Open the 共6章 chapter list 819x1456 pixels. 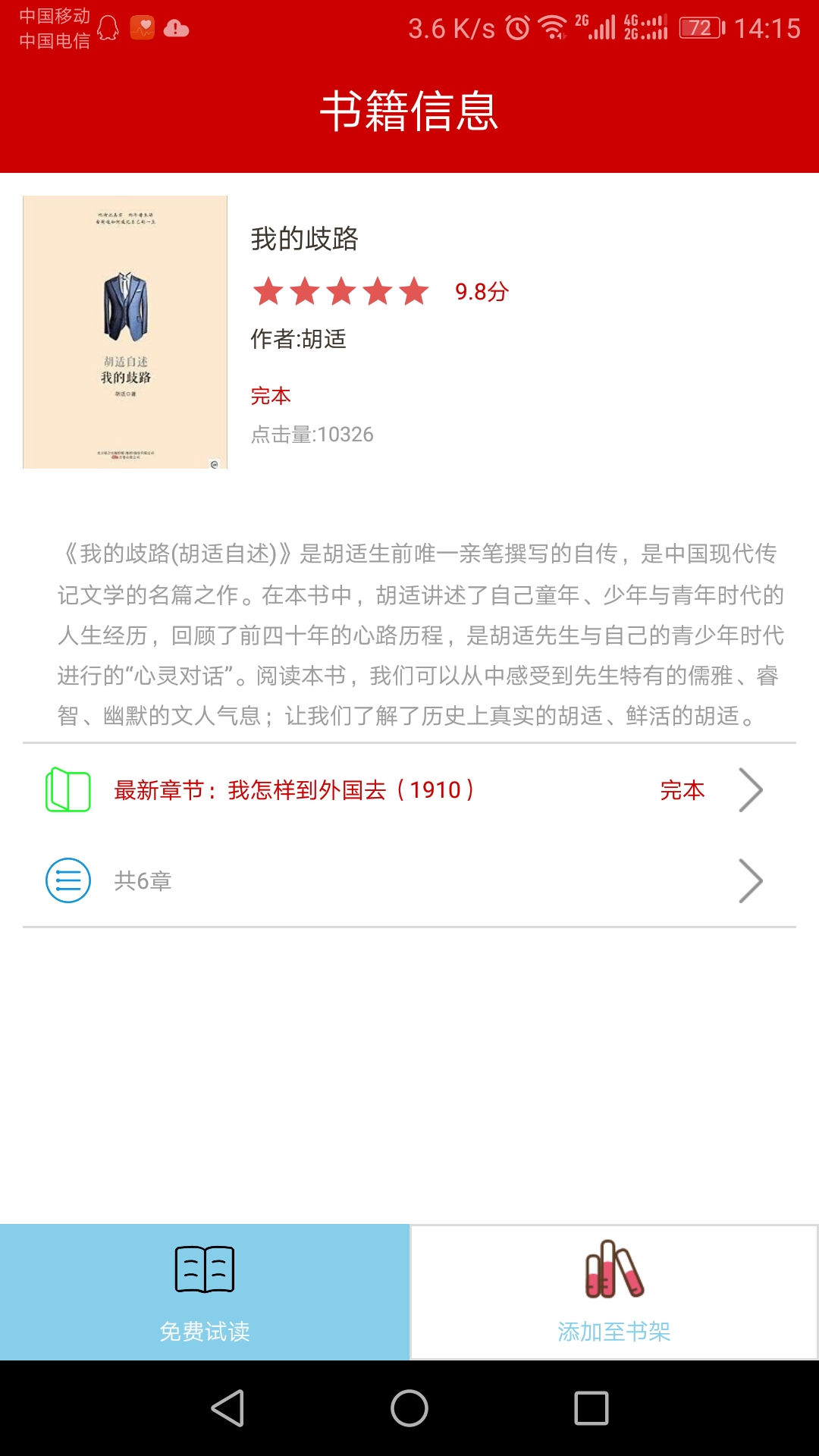[408, 881]
